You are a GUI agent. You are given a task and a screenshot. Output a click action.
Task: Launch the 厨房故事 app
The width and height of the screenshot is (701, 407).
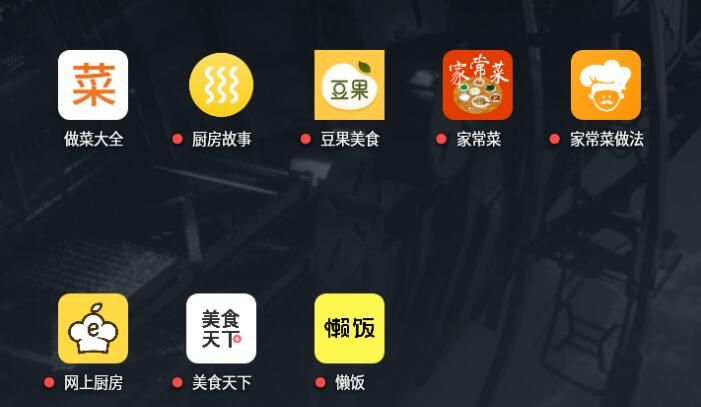point(221,85)
